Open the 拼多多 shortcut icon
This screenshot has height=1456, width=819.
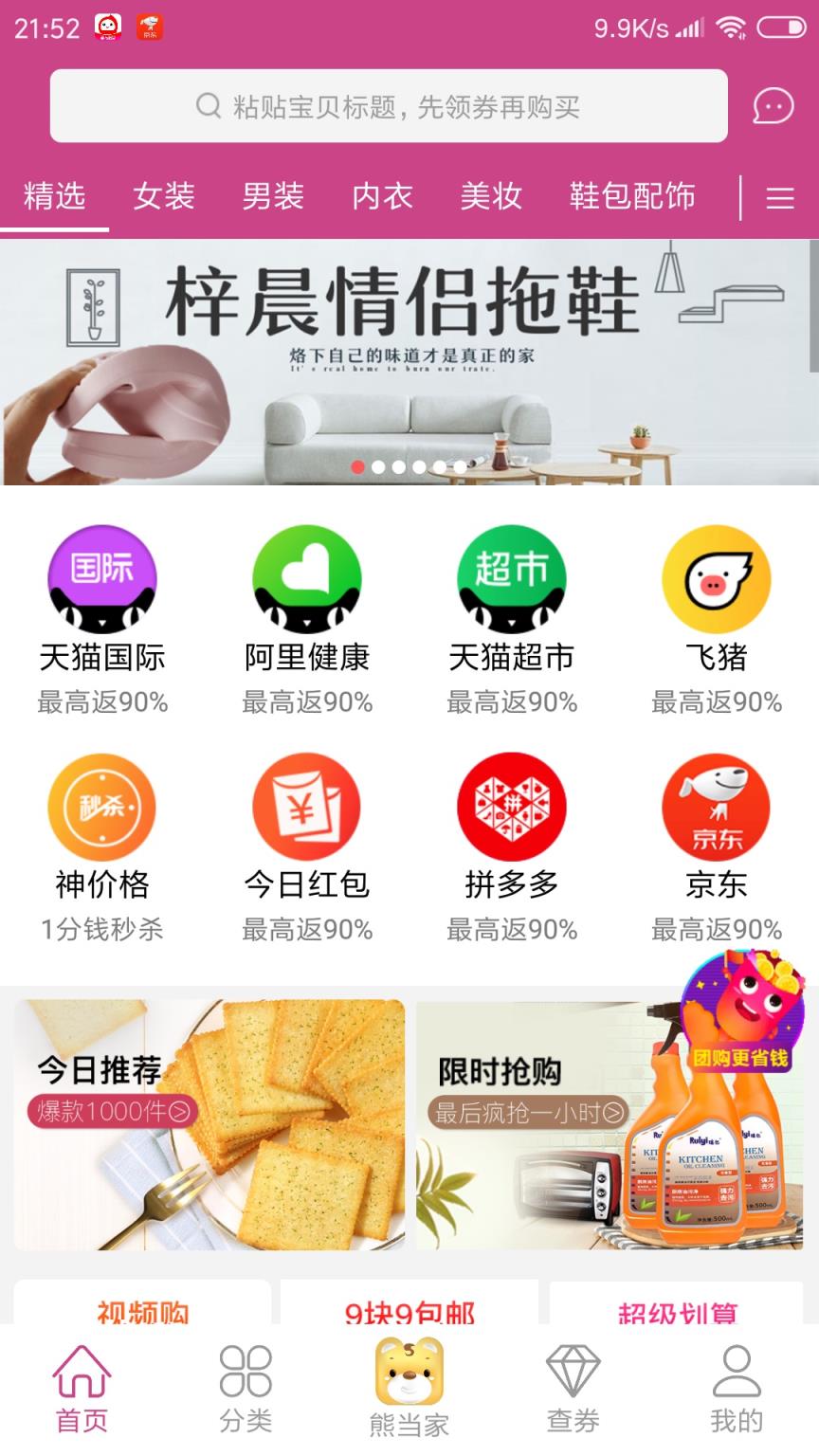[512, 807]
